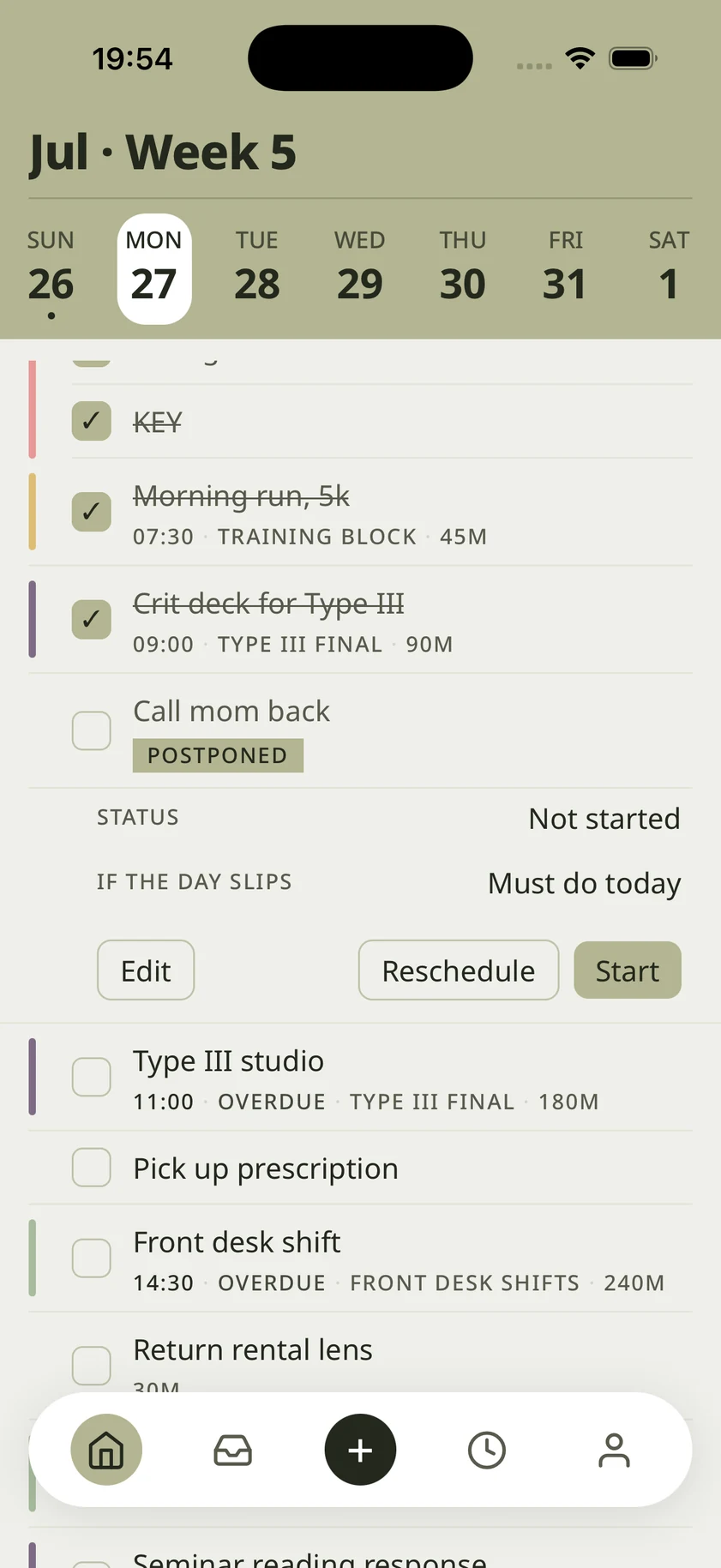Uncheck the KEY task

coord(92,421)
